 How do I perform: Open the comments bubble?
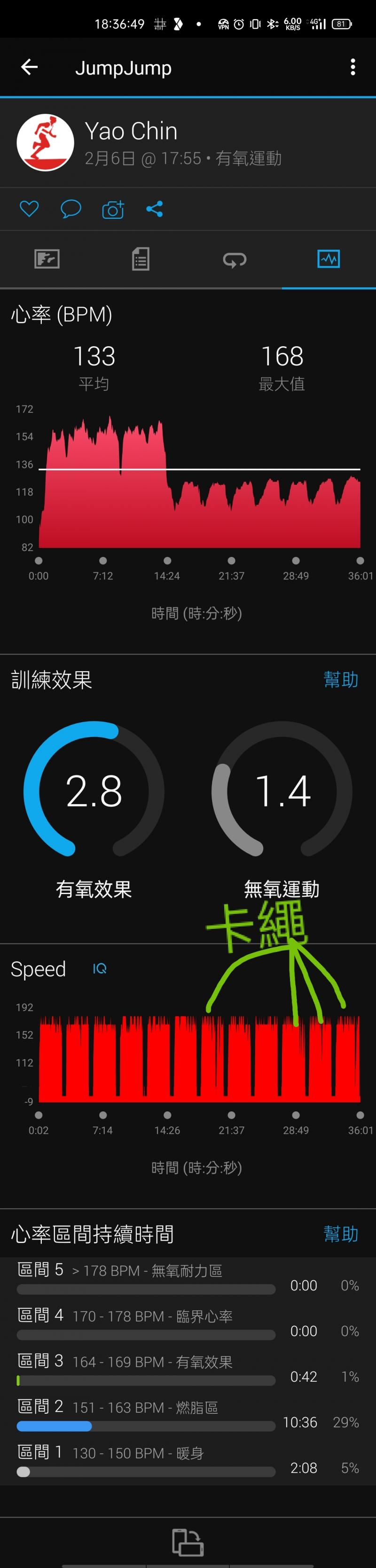(70, 209)
